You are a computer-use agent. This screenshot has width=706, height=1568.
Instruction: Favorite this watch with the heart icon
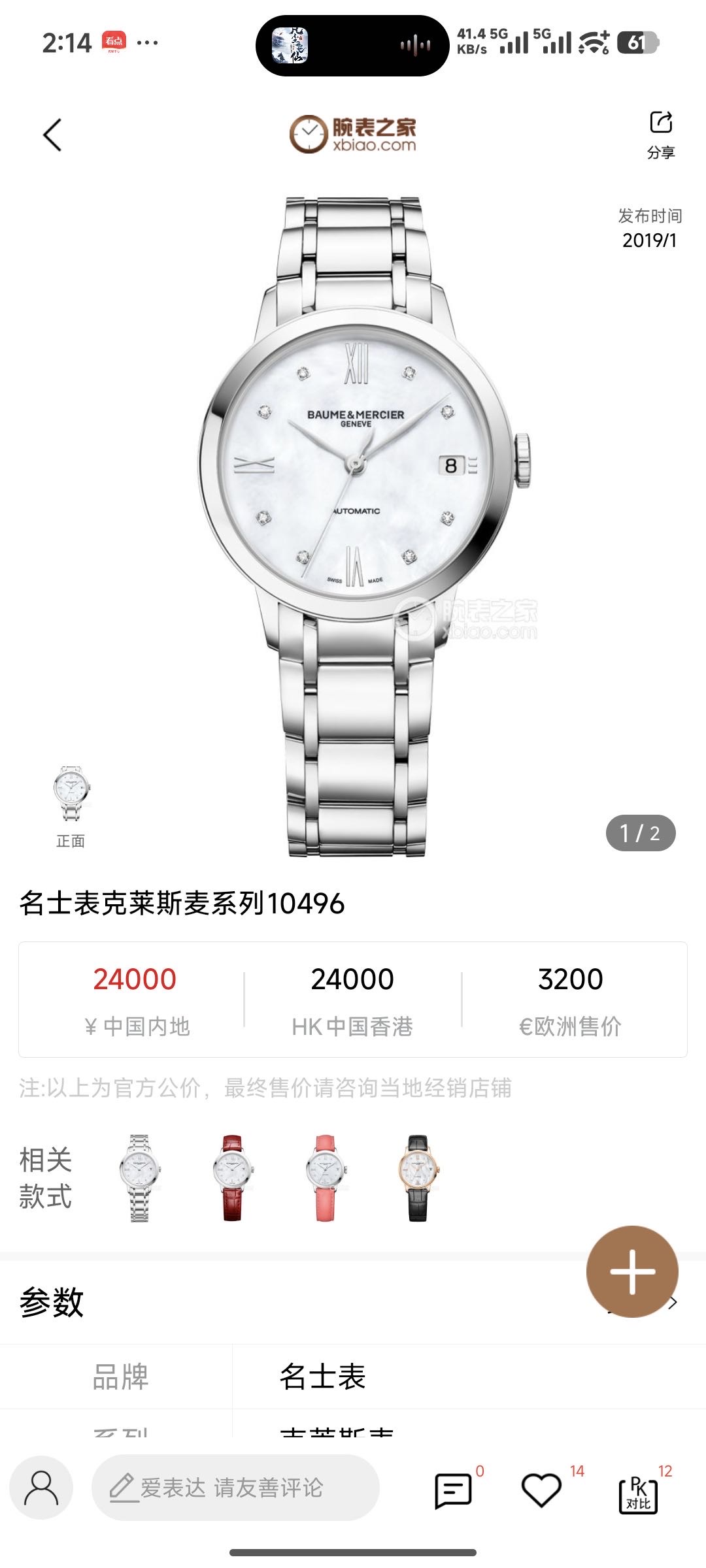(x=541, y=1491)
